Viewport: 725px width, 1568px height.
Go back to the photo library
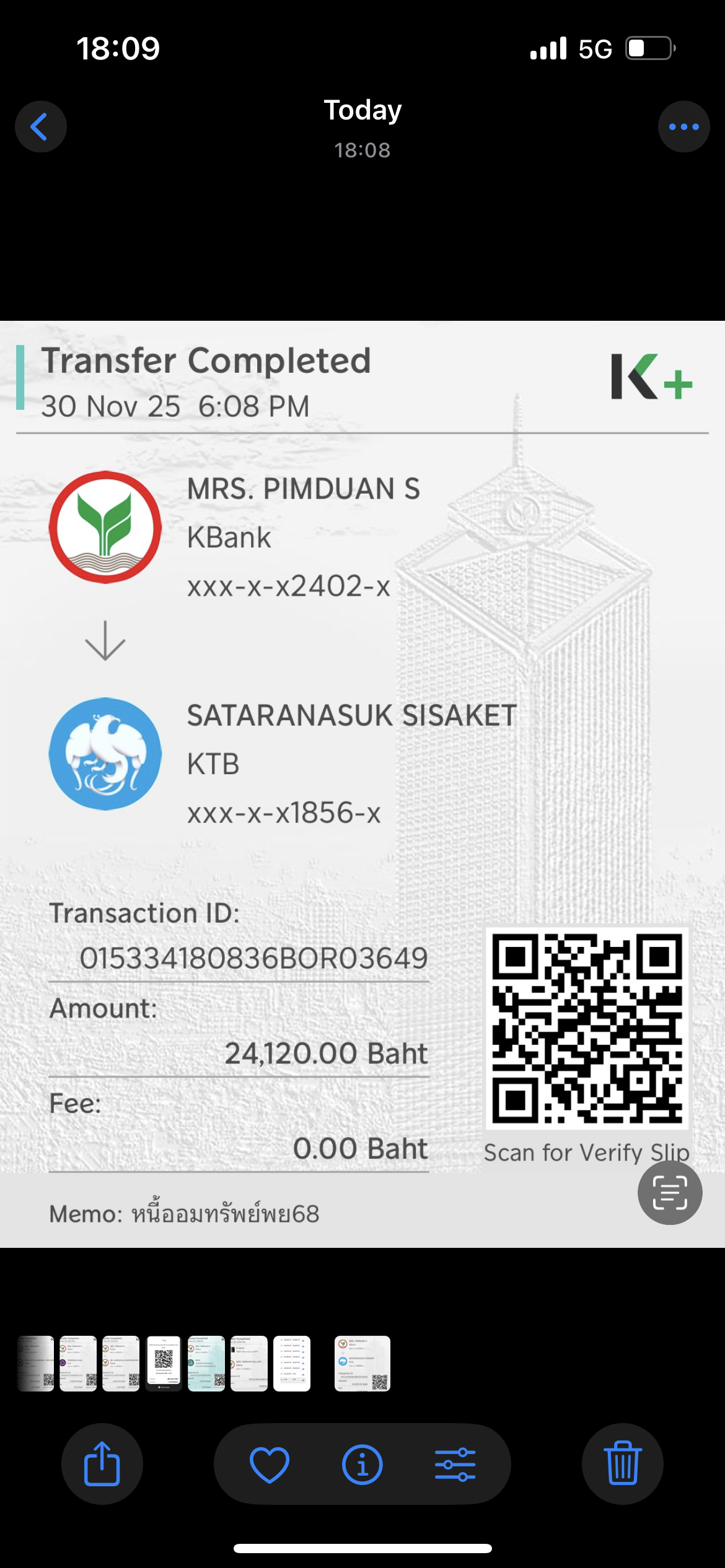tap(40, 127)
